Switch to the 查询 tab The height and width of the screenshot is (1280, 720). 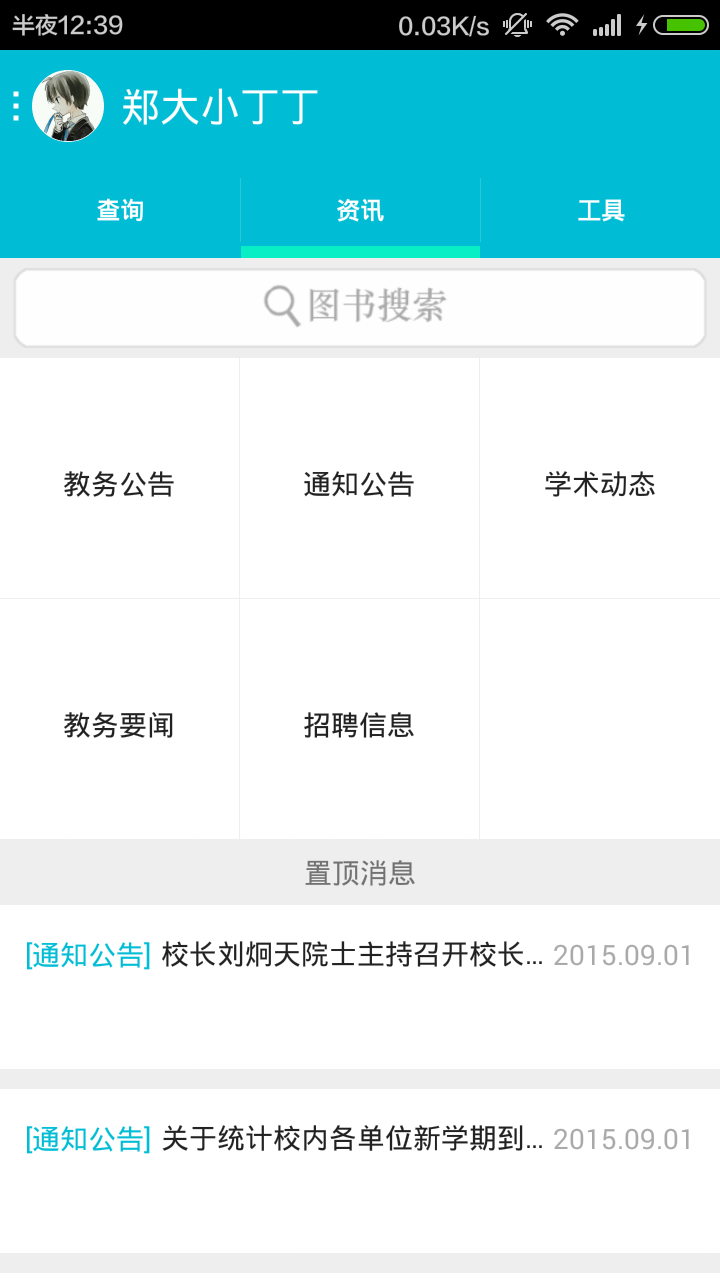[x=120, y=211]
